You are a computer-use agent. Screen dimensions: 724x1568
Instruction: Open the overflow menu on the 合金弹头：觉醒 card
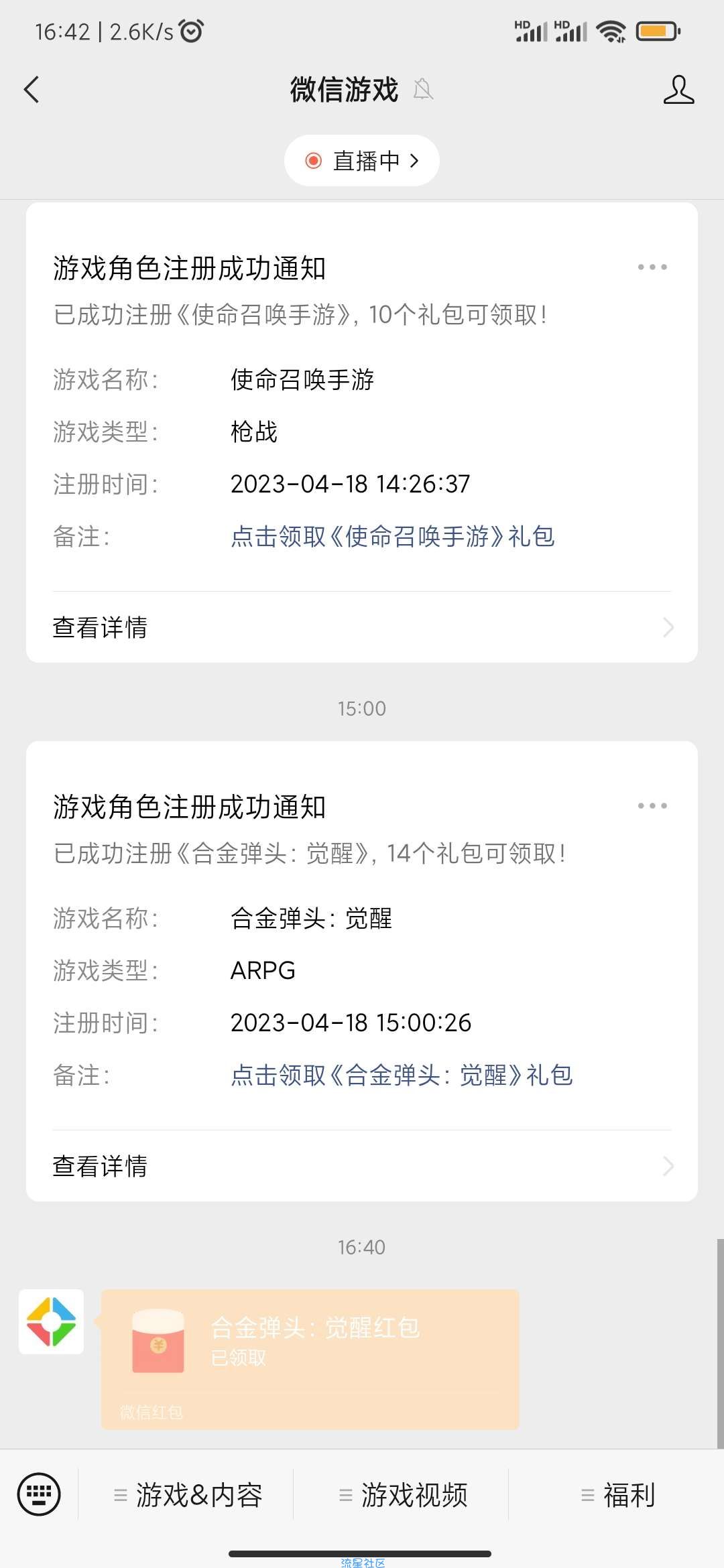[x=652, y=805]
